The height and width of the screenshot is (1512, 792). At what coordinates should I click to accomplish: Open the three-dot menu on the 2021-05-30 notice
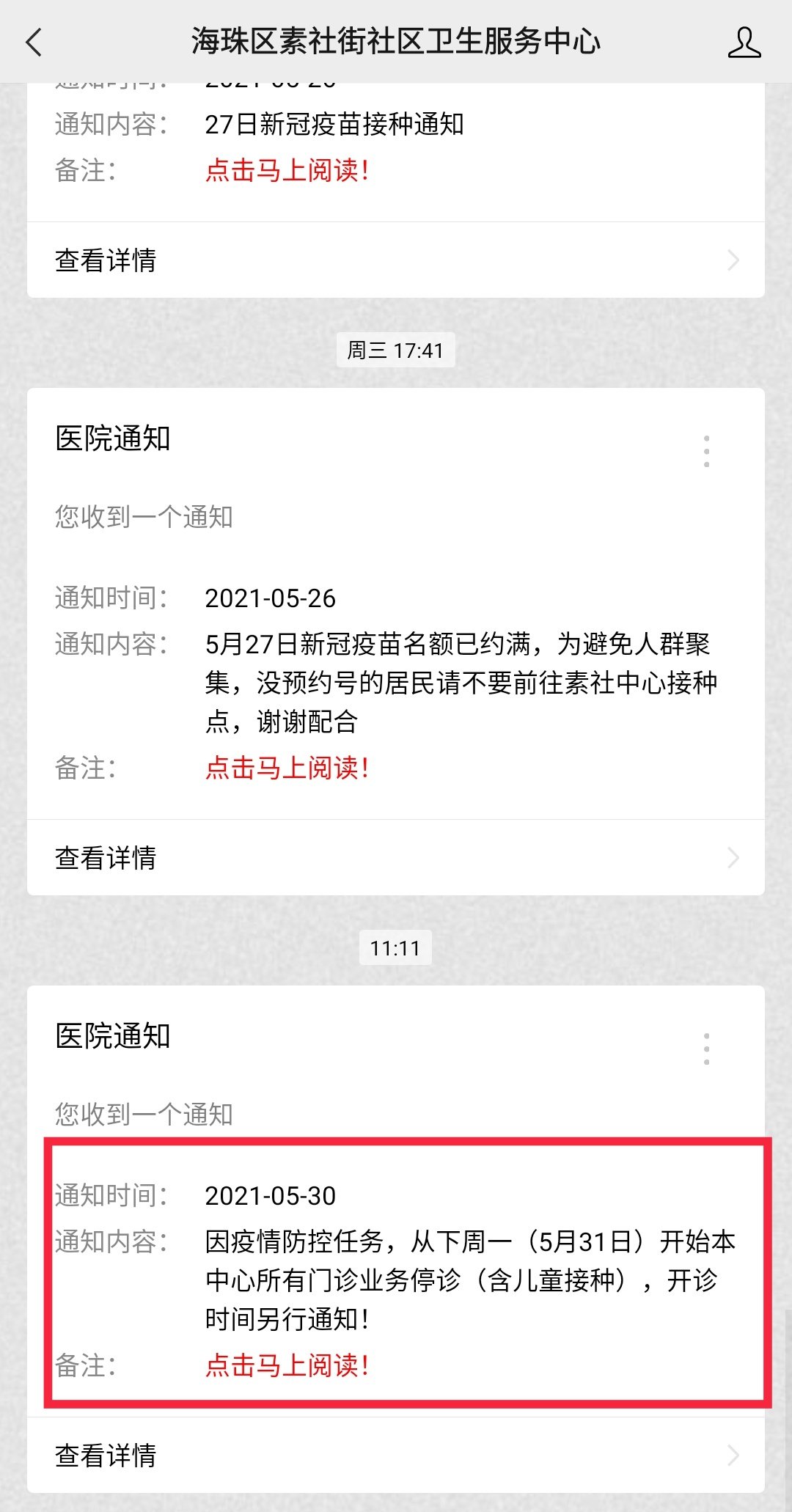(x=706, y=1049)
